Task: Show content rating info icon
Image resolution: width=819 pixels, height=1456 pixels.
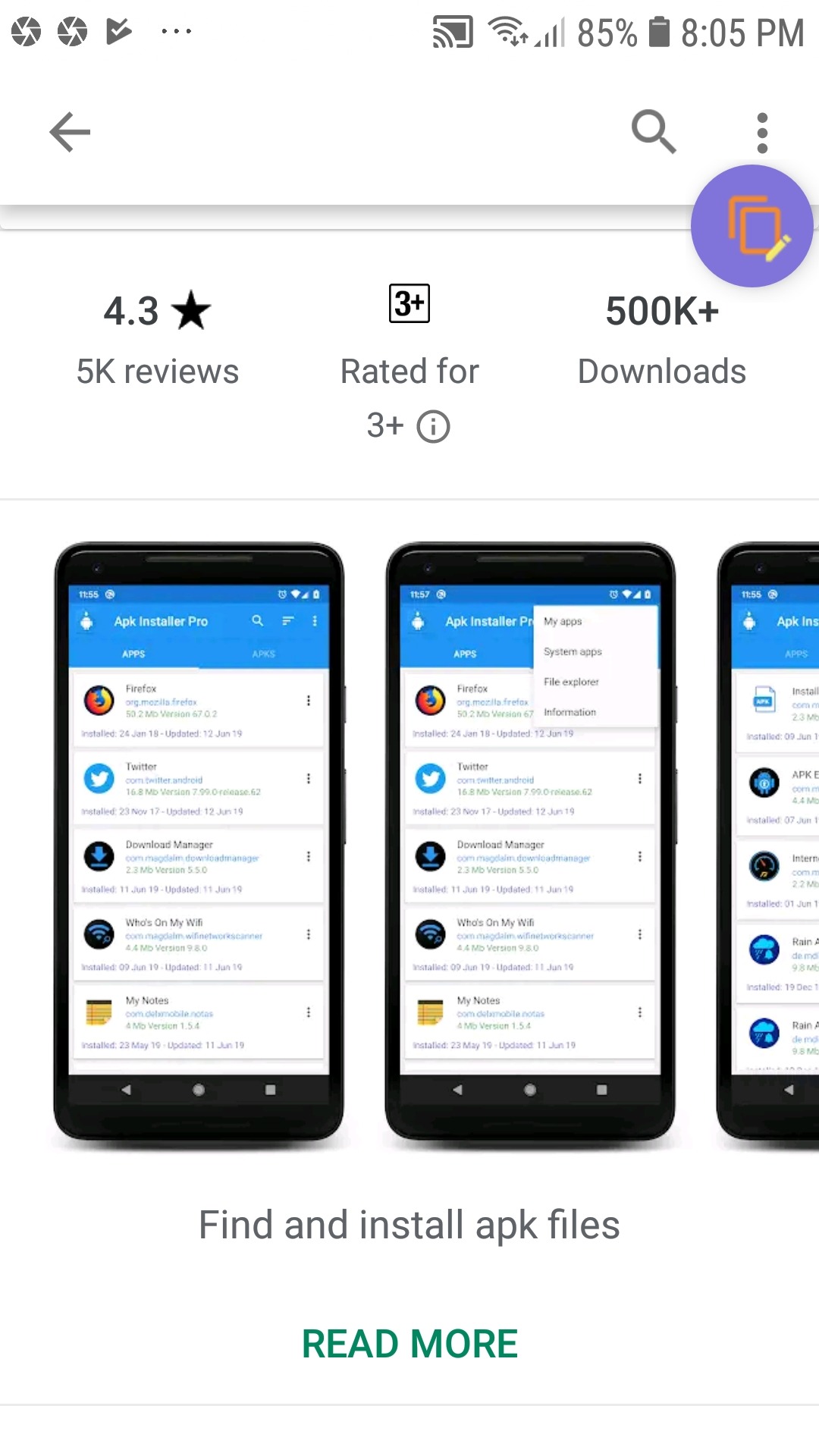Action: click(x=433, y=426)
